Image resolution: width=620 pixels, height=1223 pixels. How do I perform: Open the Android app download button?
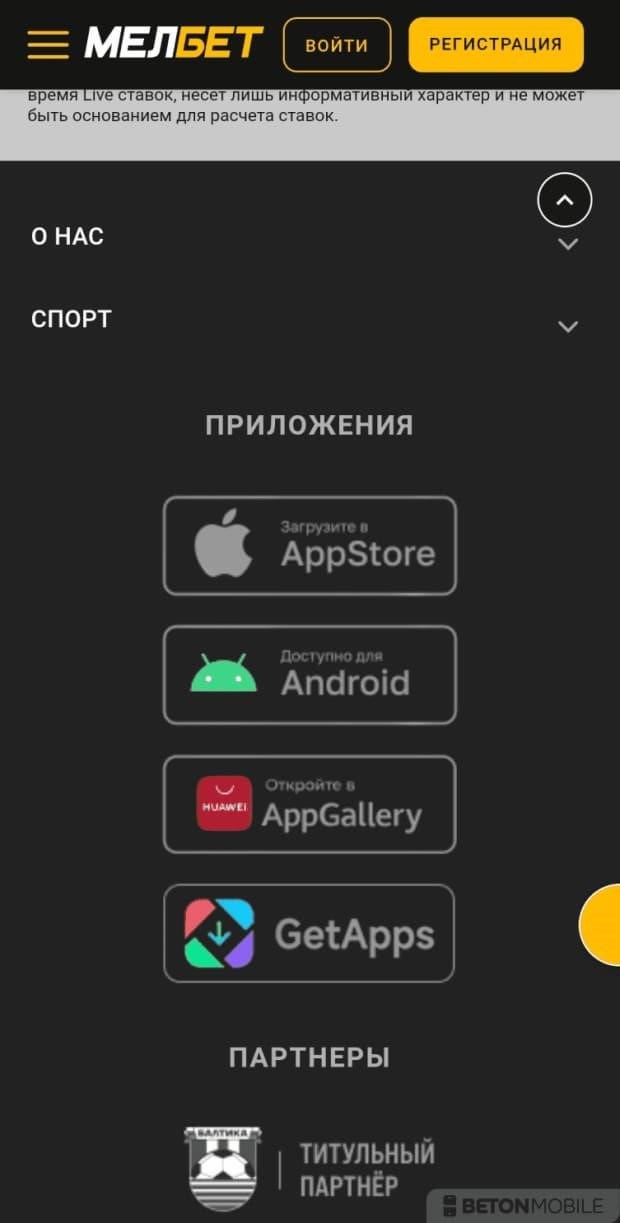click(310, 675)
